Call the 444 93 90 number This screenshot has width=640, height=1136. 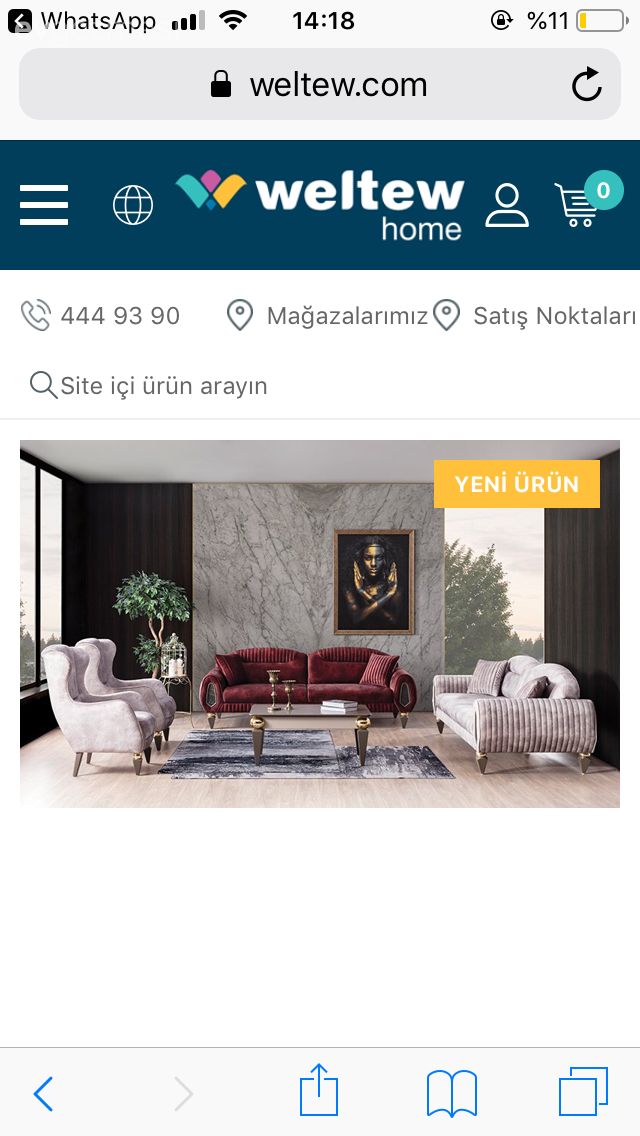point(101,316)
